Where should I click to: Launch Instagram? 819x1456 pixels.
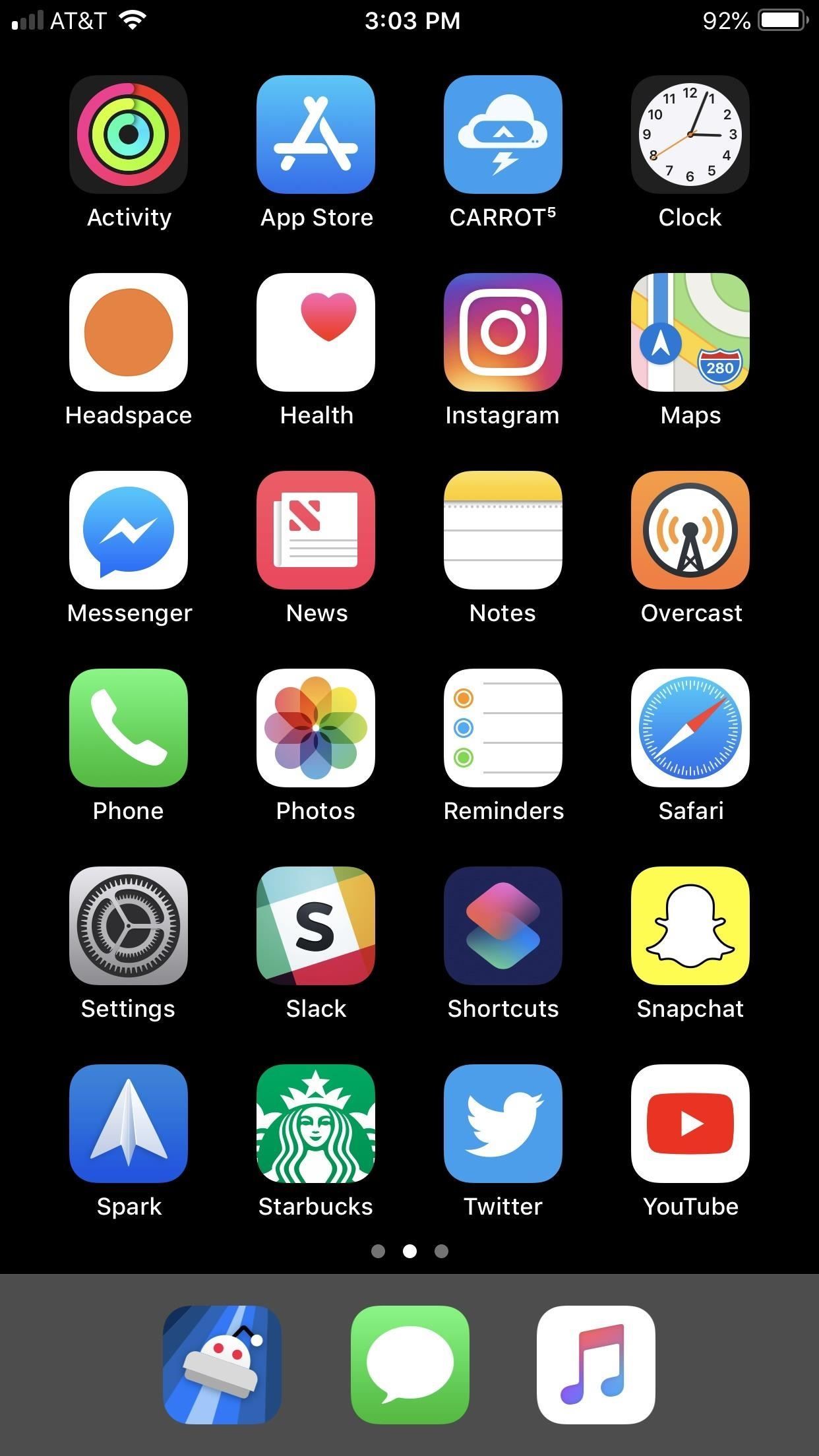pyautogui.click(x=502, y=333)
